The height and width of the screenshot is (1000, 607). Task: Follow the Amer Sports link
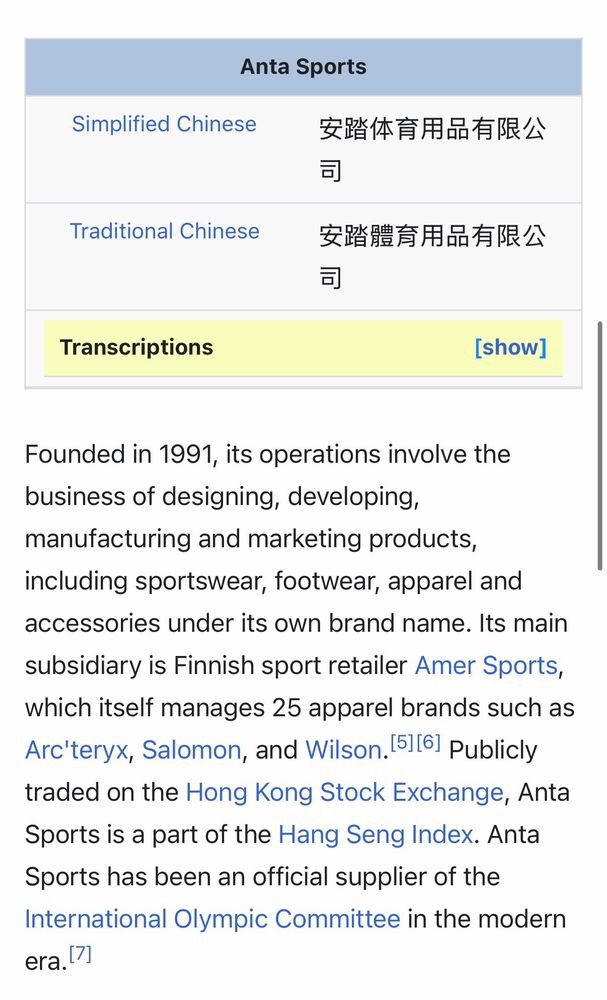486,665
